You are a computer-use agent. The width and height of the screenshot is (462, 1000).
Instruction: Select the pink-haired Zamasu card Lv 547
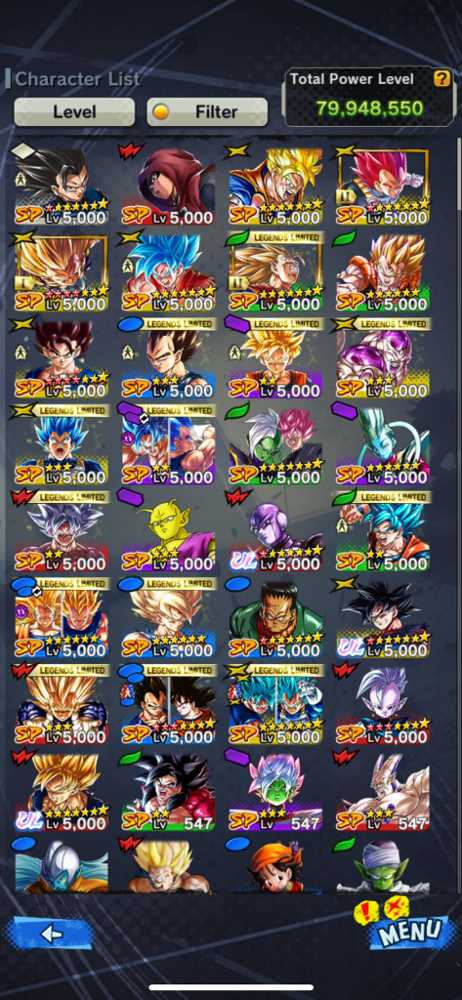click(x=275, y=793)
